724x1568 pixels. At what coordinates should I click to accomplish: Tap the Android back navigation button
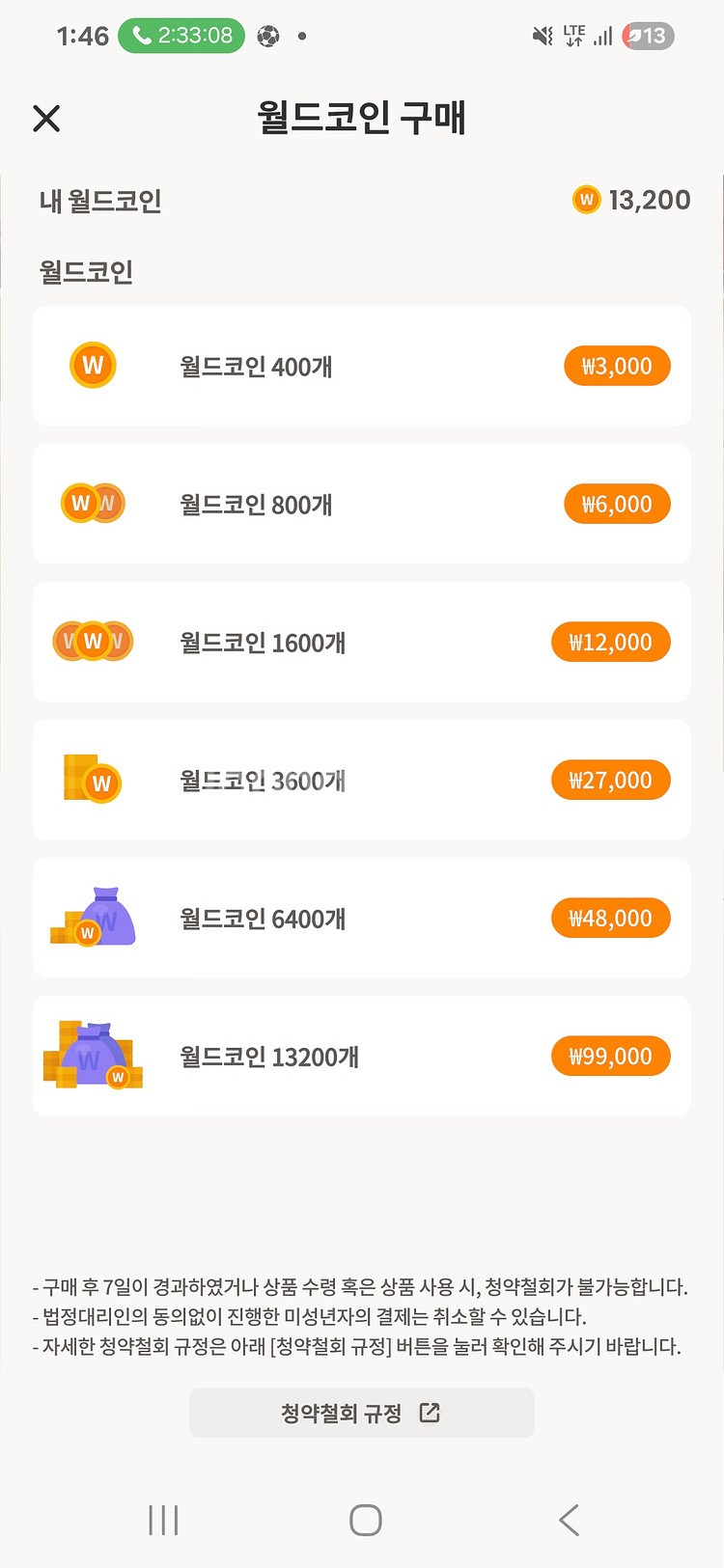click(x=568, y=1520)
